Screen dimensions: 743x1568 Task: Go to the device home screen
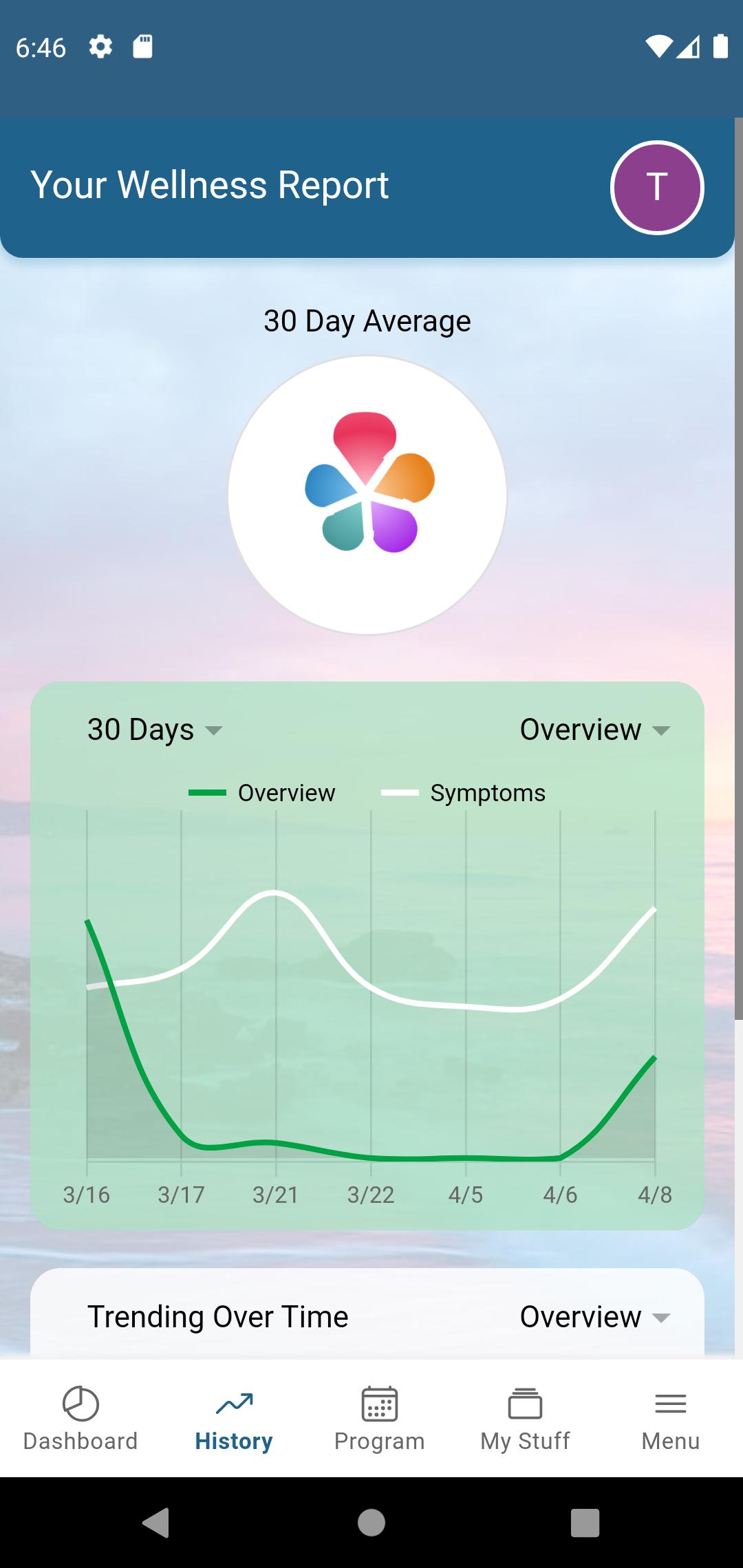click(371, 1523)
